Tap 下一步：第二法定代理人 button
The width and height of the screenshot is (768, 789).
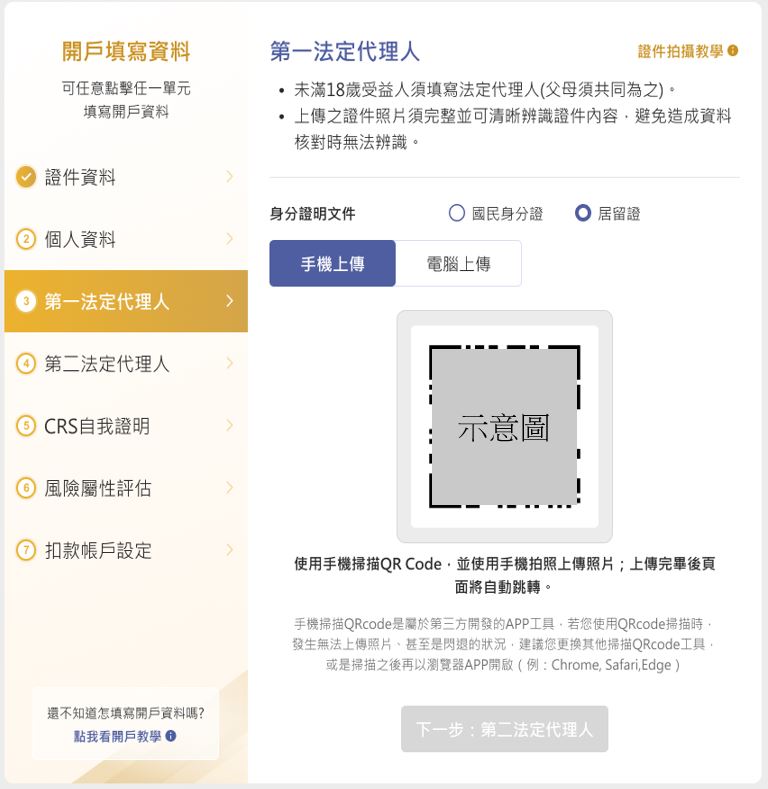coord(504,729)
